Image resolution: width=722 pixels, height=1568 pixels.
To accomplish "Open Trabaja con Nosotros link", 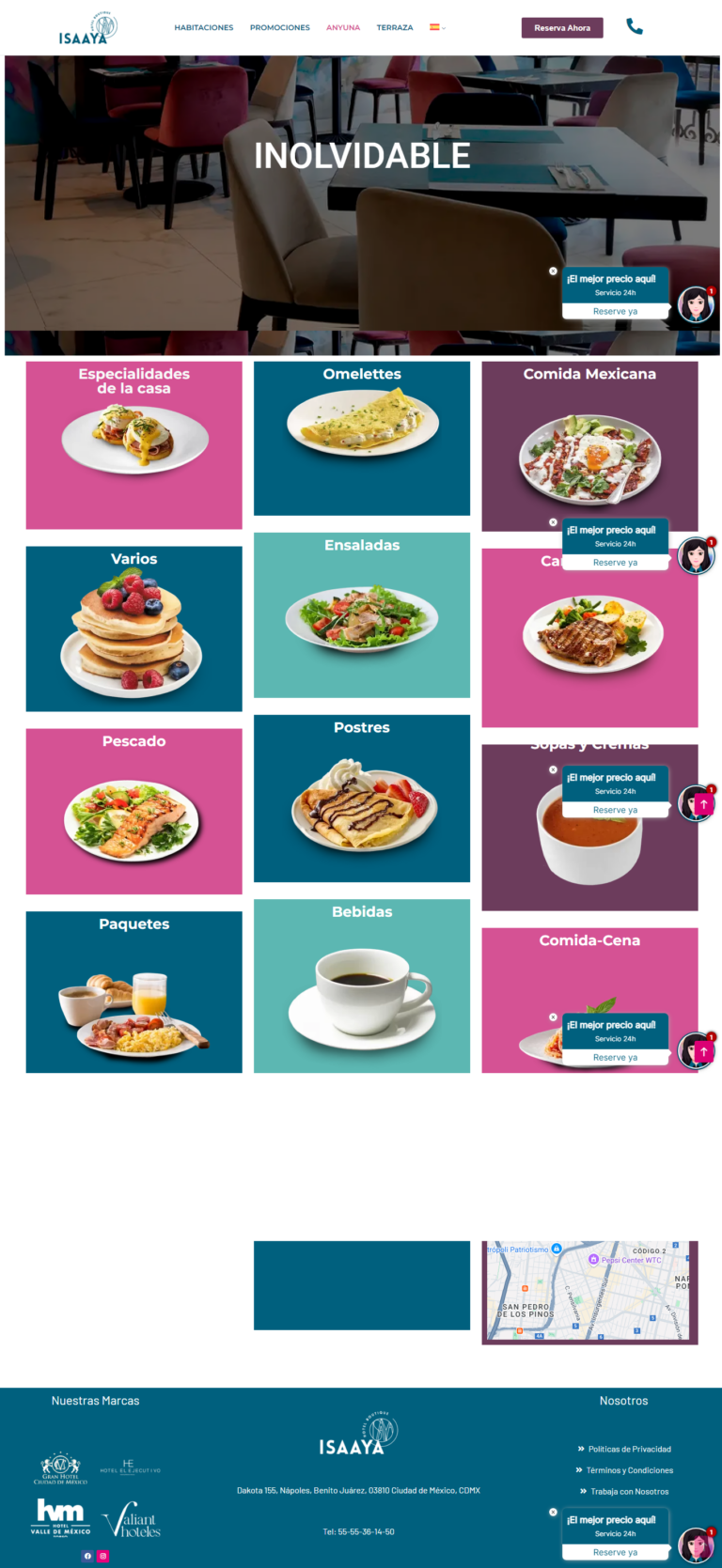I will 629,1491.
